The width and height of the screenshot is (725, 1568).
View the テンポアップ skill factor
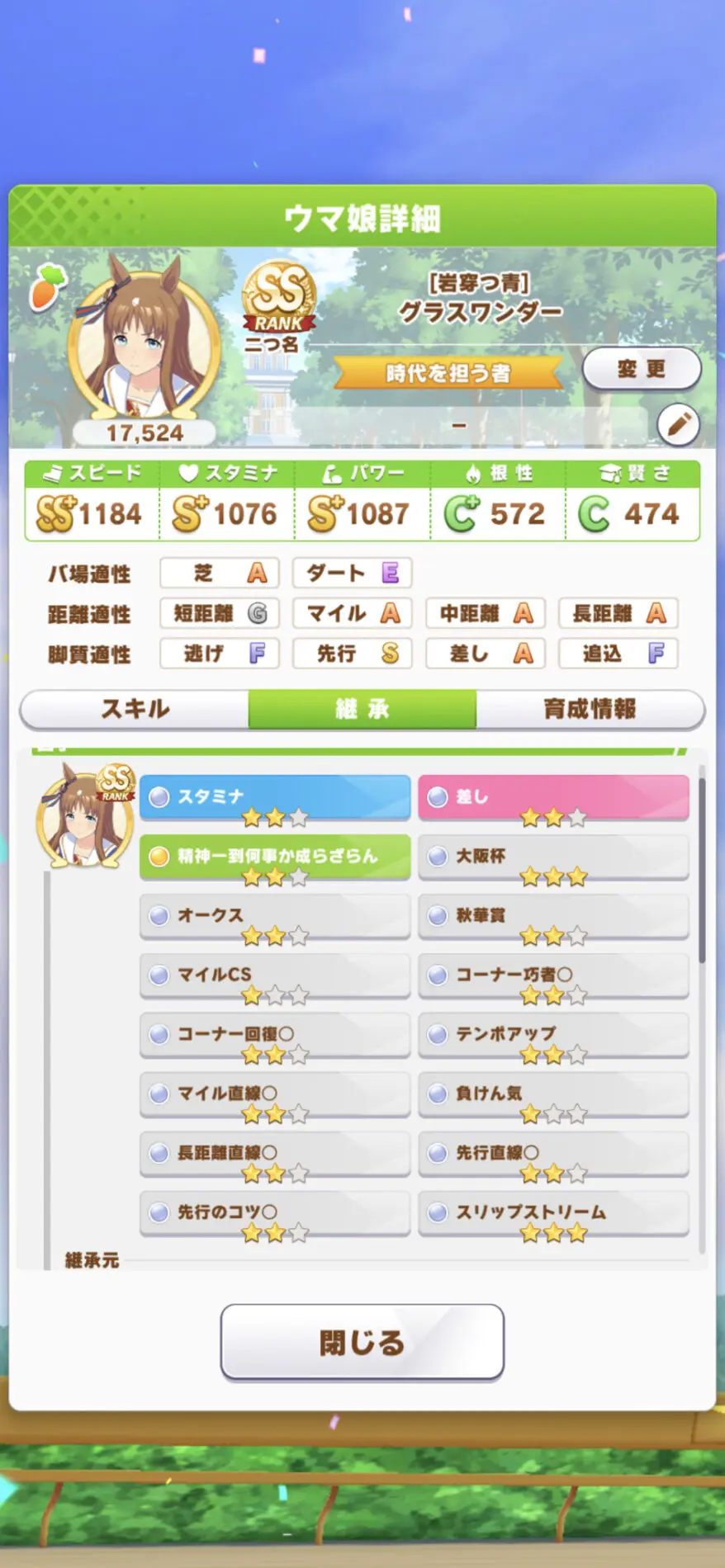[x=553, y=1035]
